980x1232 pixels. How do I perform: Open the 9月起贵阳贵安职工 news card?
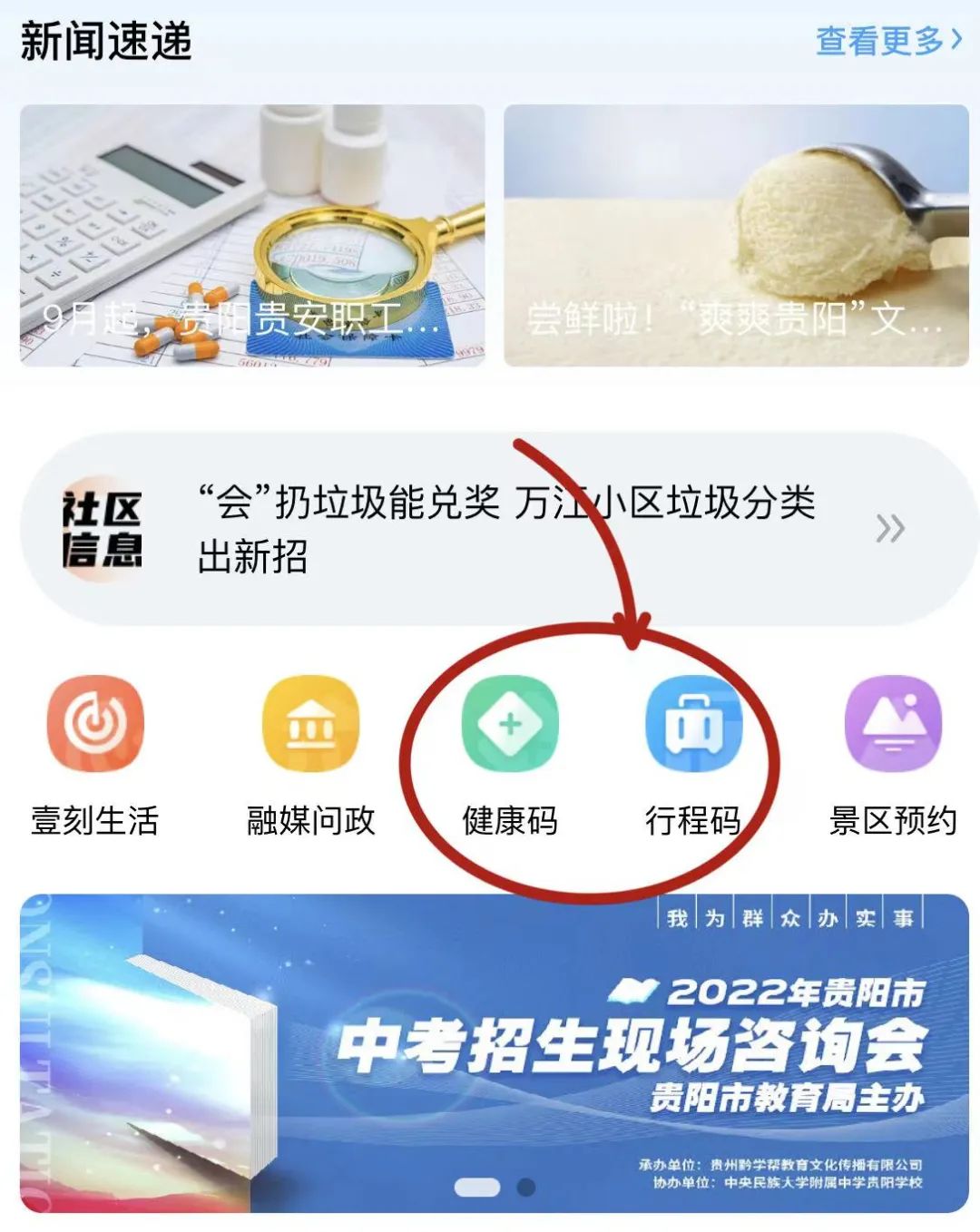(x=252, y=236)
